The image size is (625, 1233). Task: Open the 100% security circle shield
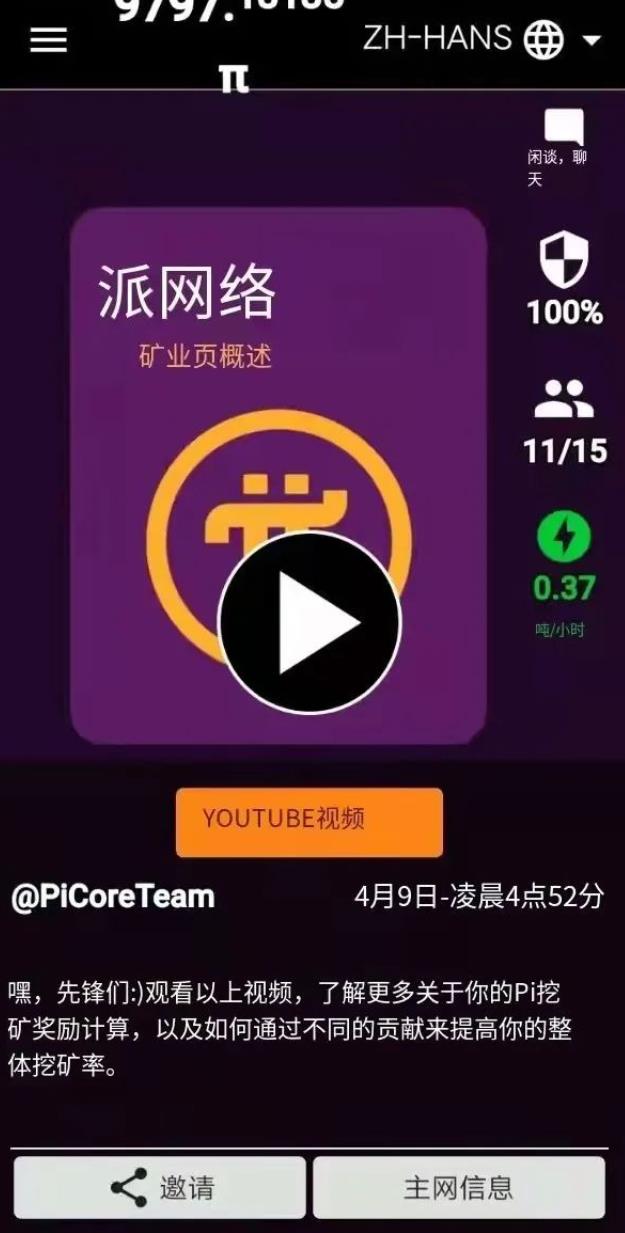pyautogui.click(x=564, y=262)
